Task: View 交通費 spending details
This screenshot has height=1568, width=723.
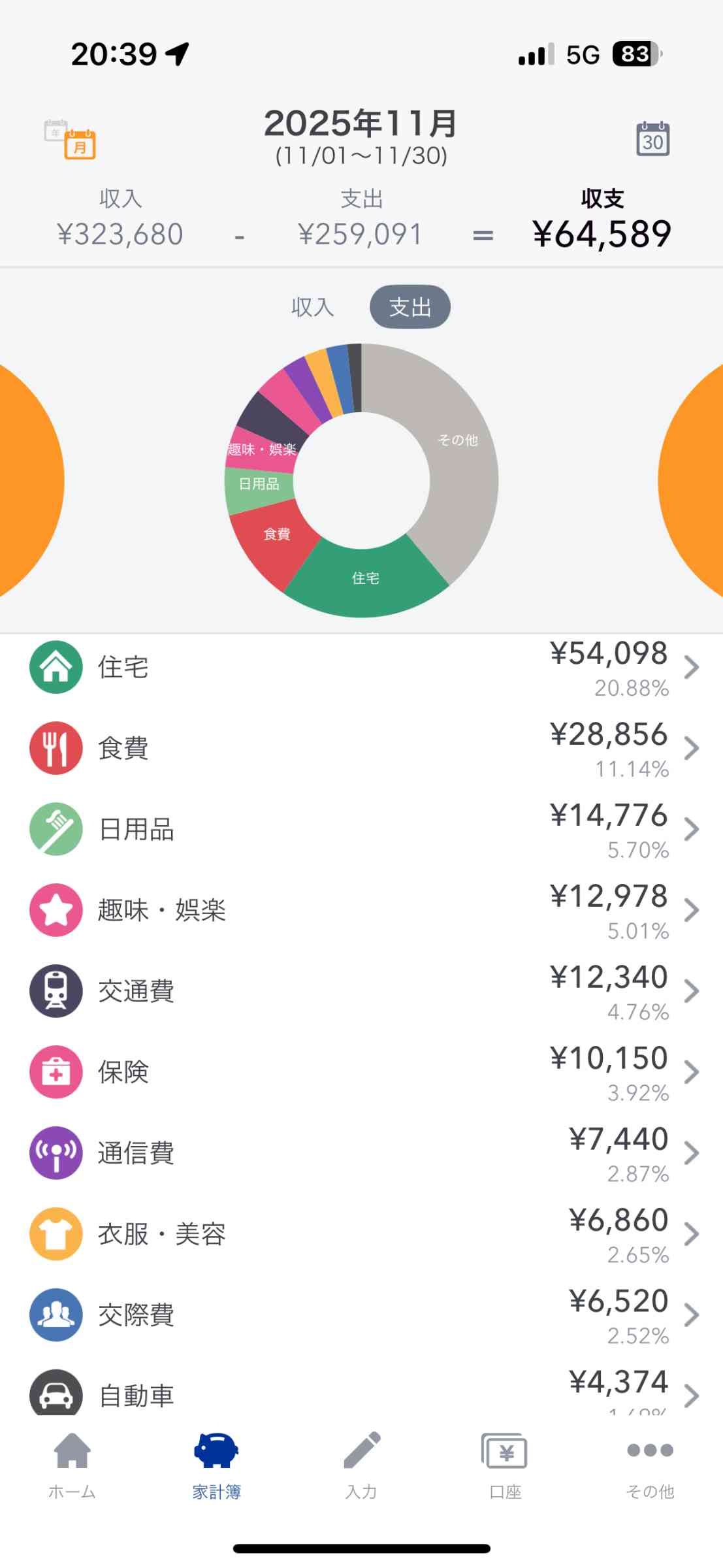Action: 361,991
